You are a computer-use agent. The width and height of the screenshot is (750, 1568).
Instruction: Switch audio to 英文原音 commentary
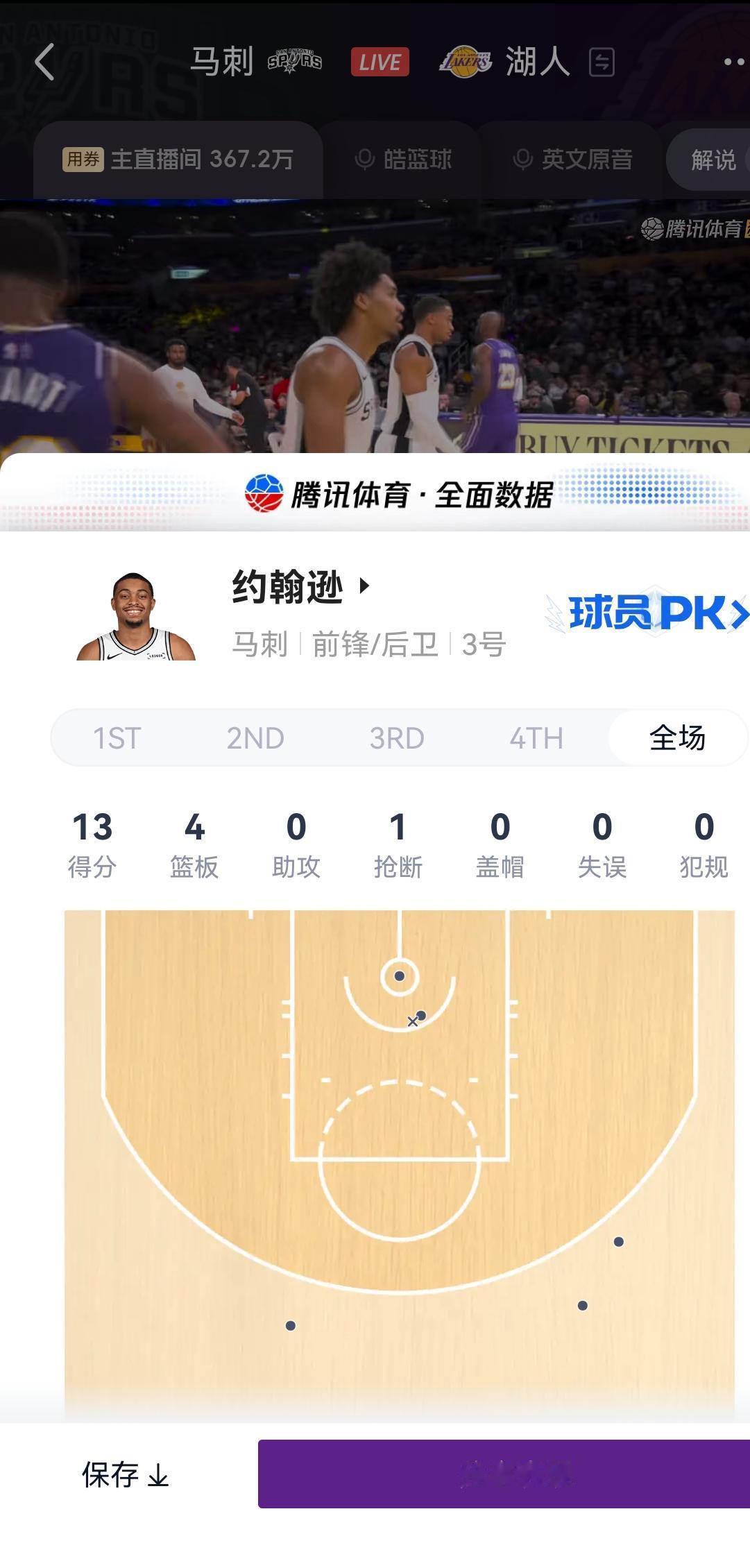click(586, 159)
